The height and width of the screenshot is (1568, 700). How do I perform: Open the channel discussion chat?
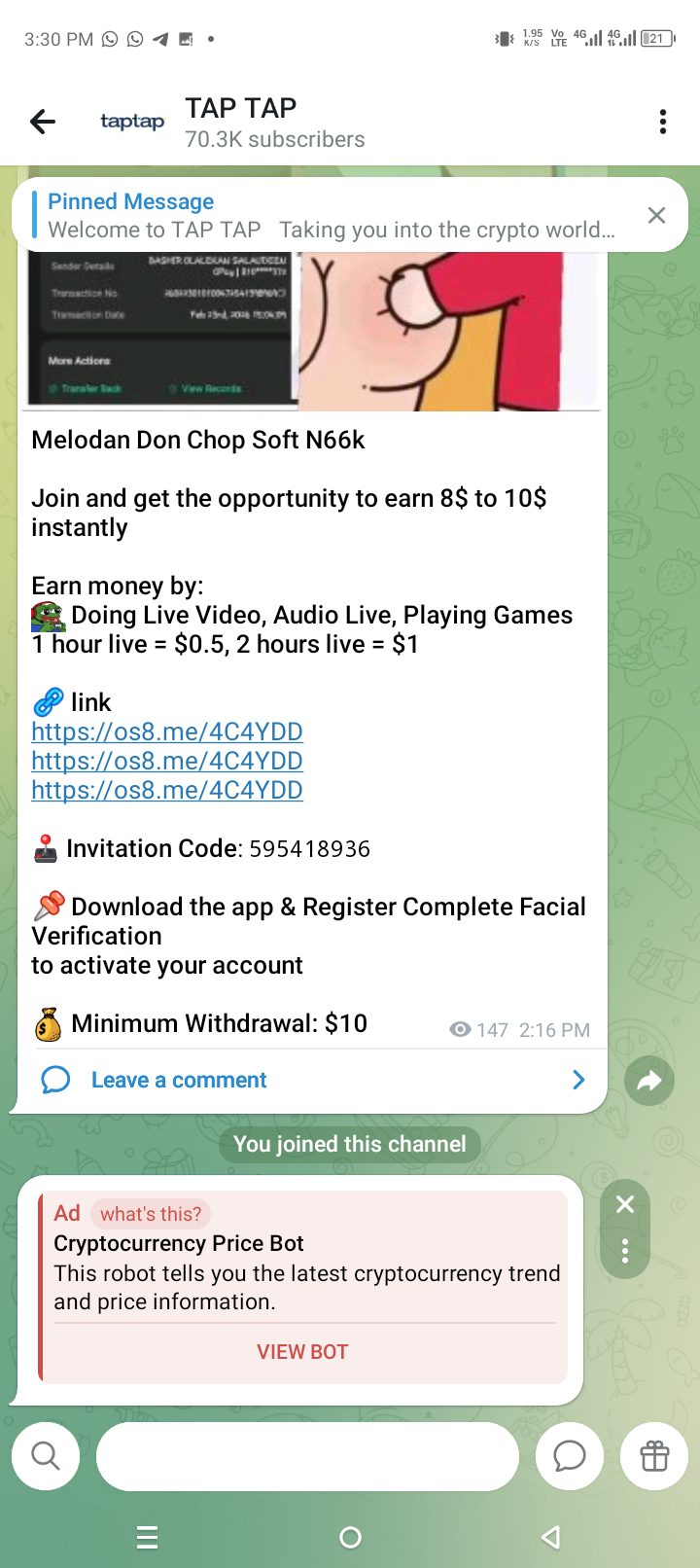[x=569, y=1456]
